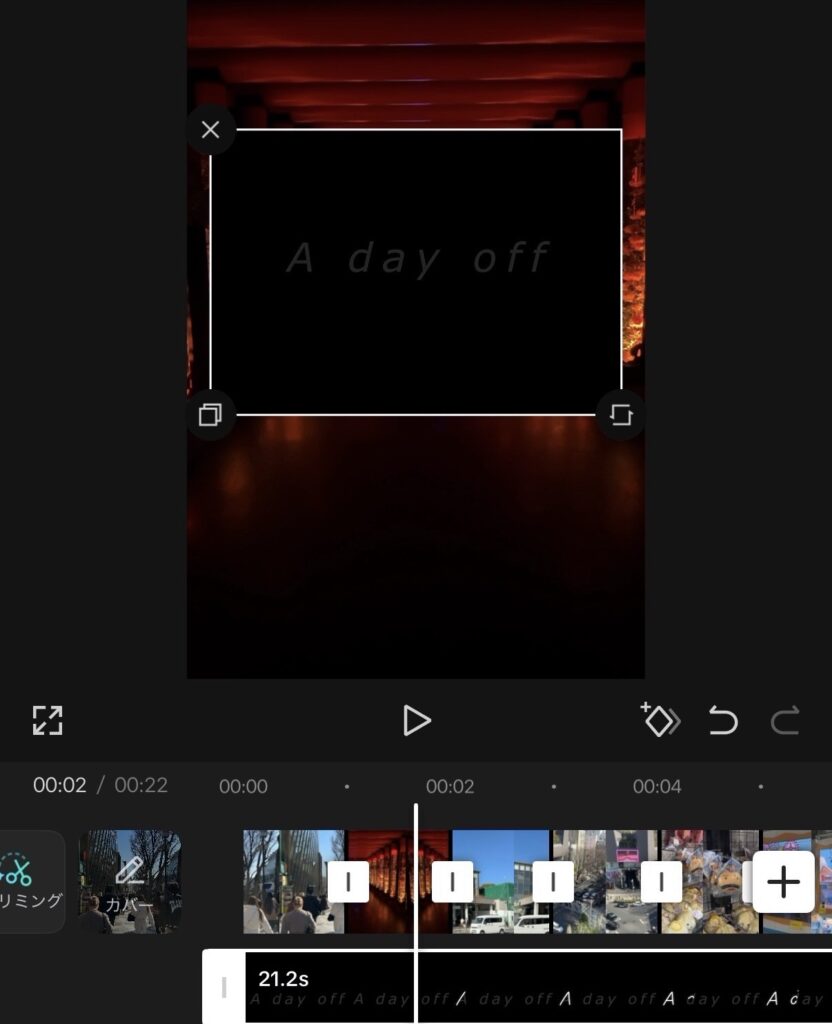The width and height of the screenshot is (832, 1024).
Task: Open the cover (カバー) editor
Action: coord(130,882)
